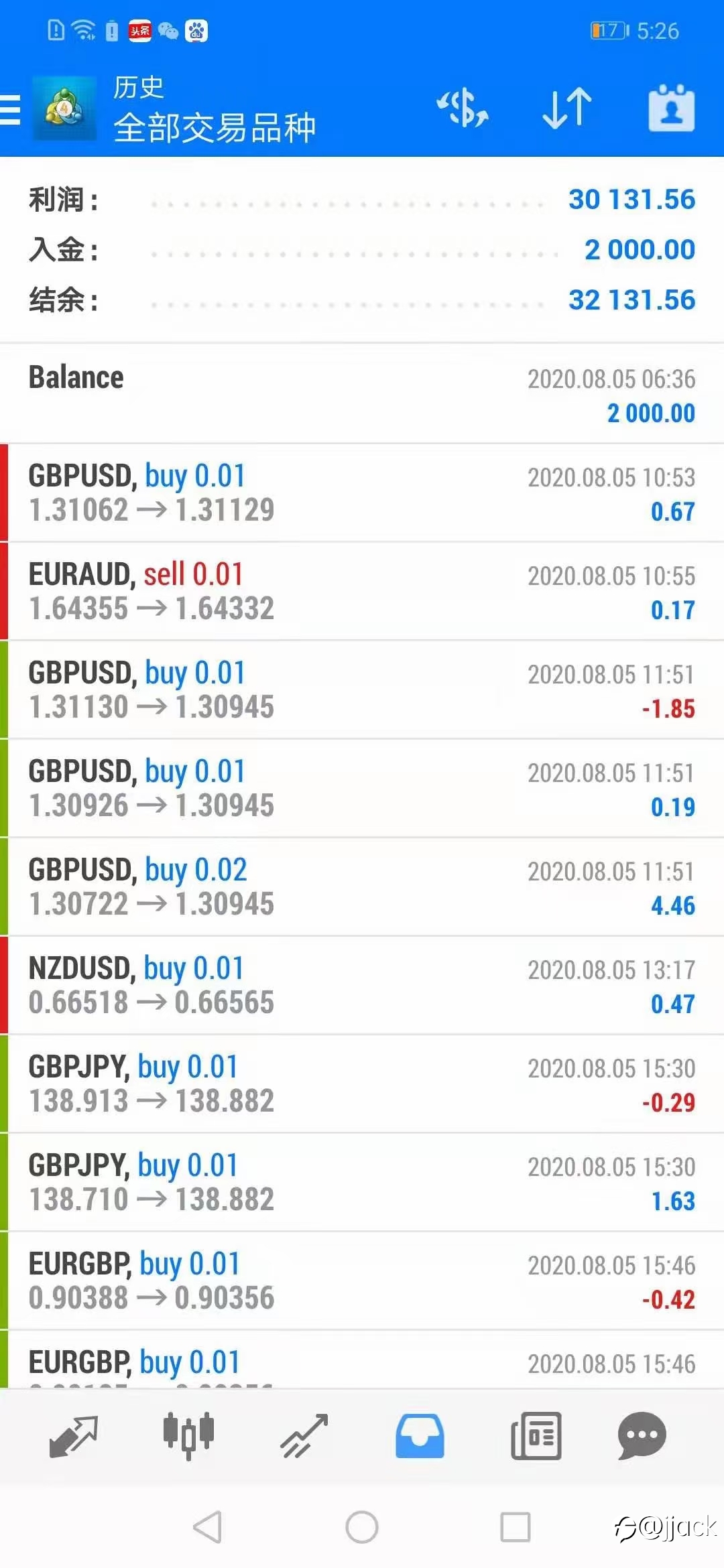Image resolution: width=724 pixels, height=1568 pixels.
Task: Switch to the trade tab
Action: [304, 1436]
